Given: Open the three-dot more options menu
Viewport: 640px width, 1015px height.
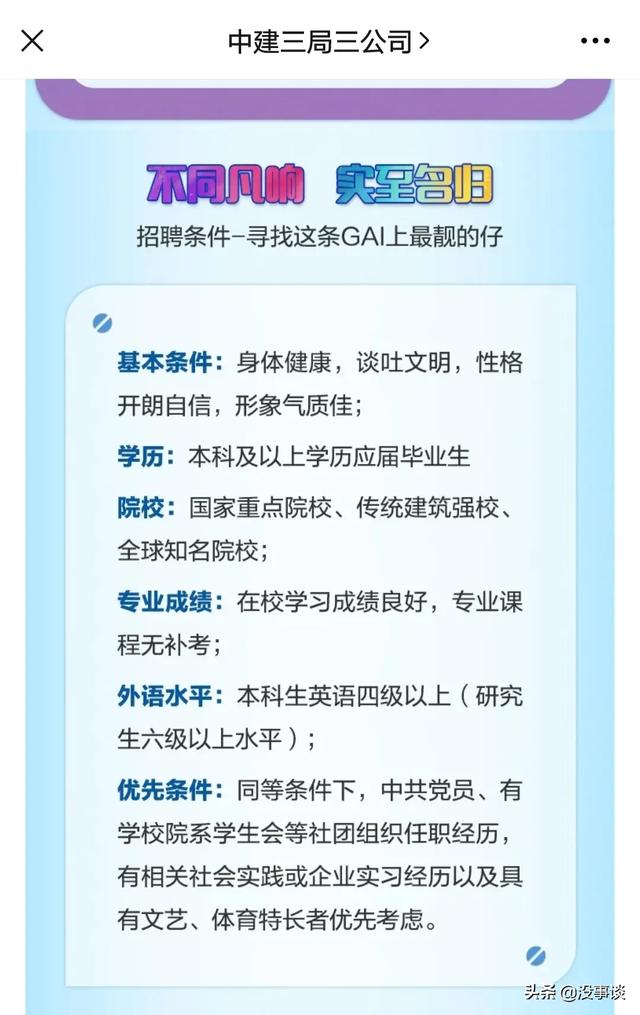Looking at the screenshot, I should (x=595, y=41).
